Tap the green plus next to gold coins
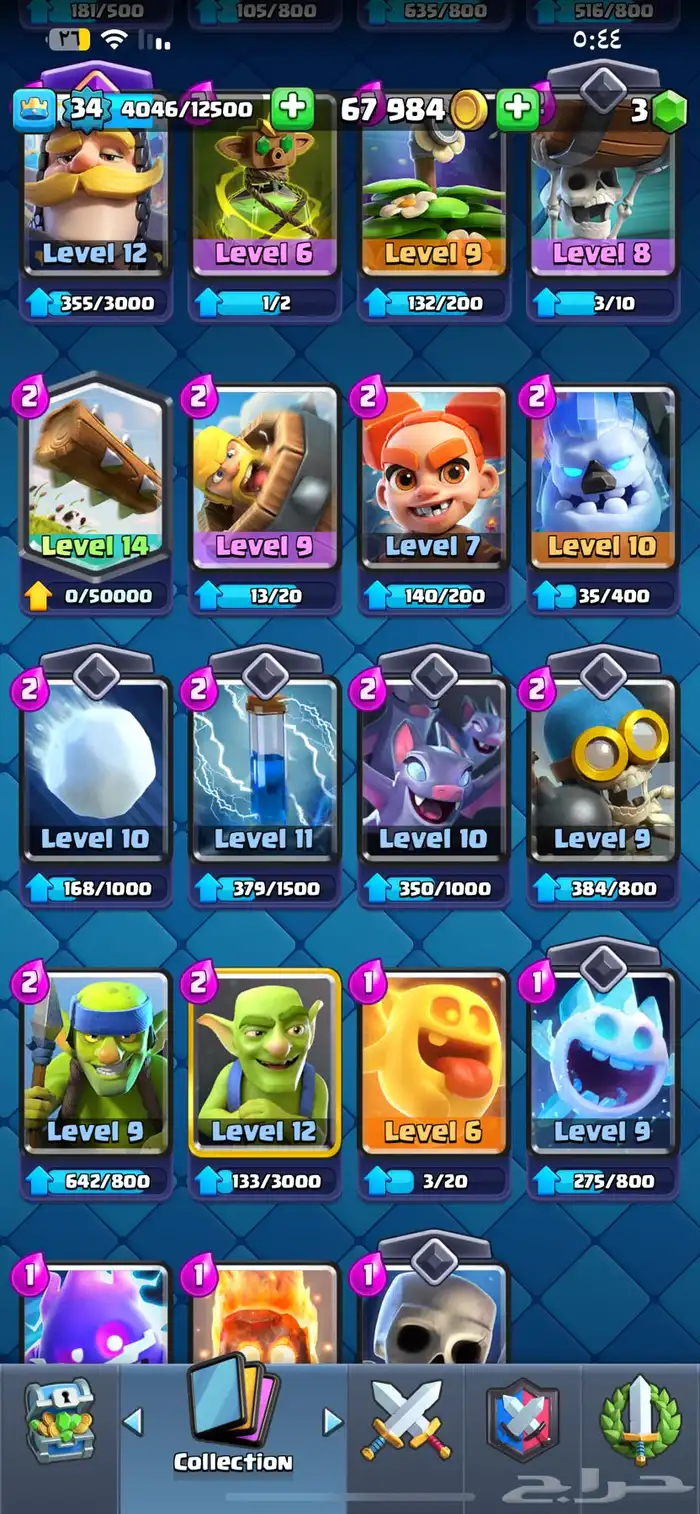The height and width of the screenshot is (1514, 700). tap(517, 109)
